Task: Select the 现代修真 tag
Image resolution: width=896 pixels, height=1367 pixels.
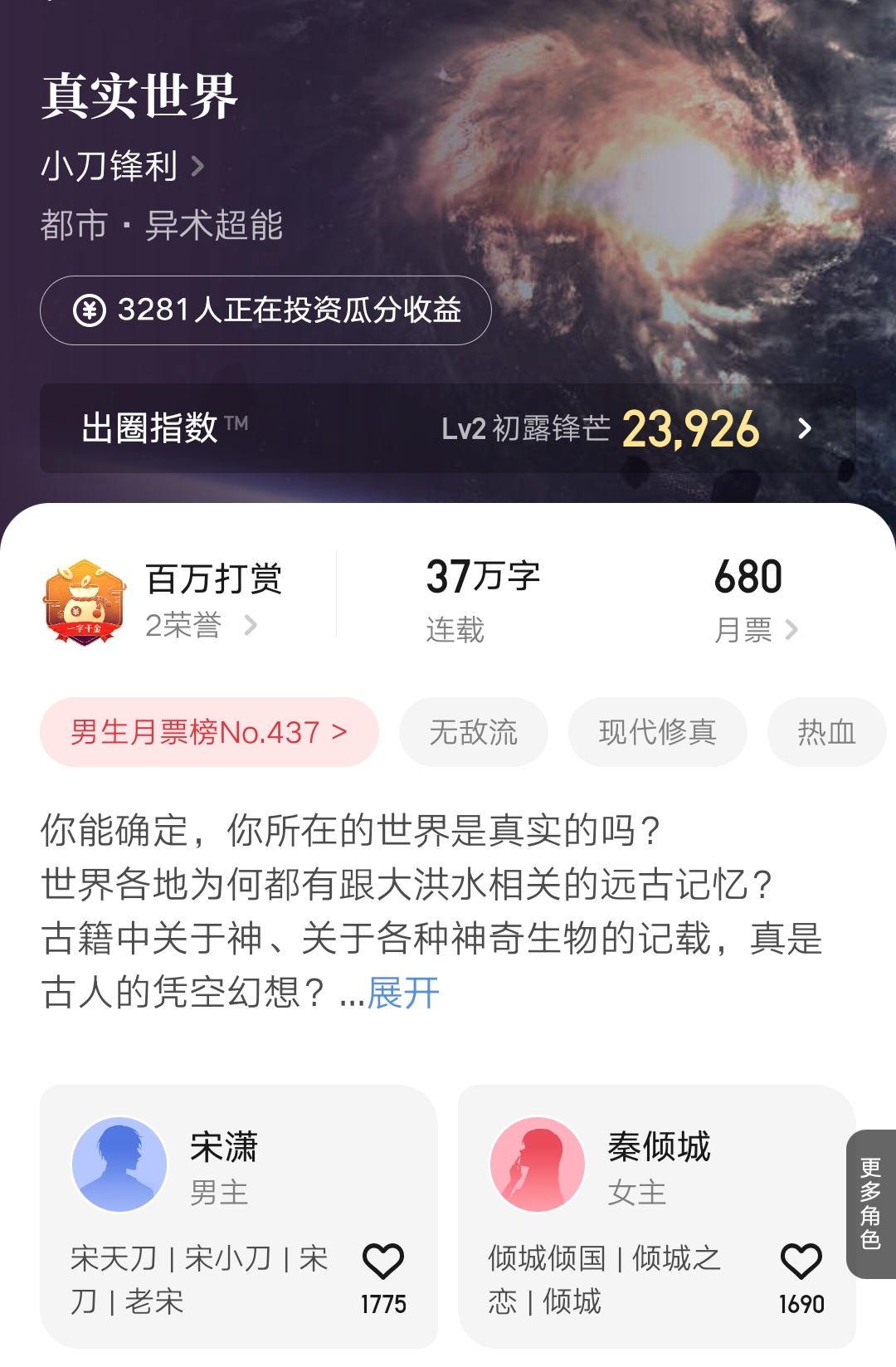Action: pos(656,732)
